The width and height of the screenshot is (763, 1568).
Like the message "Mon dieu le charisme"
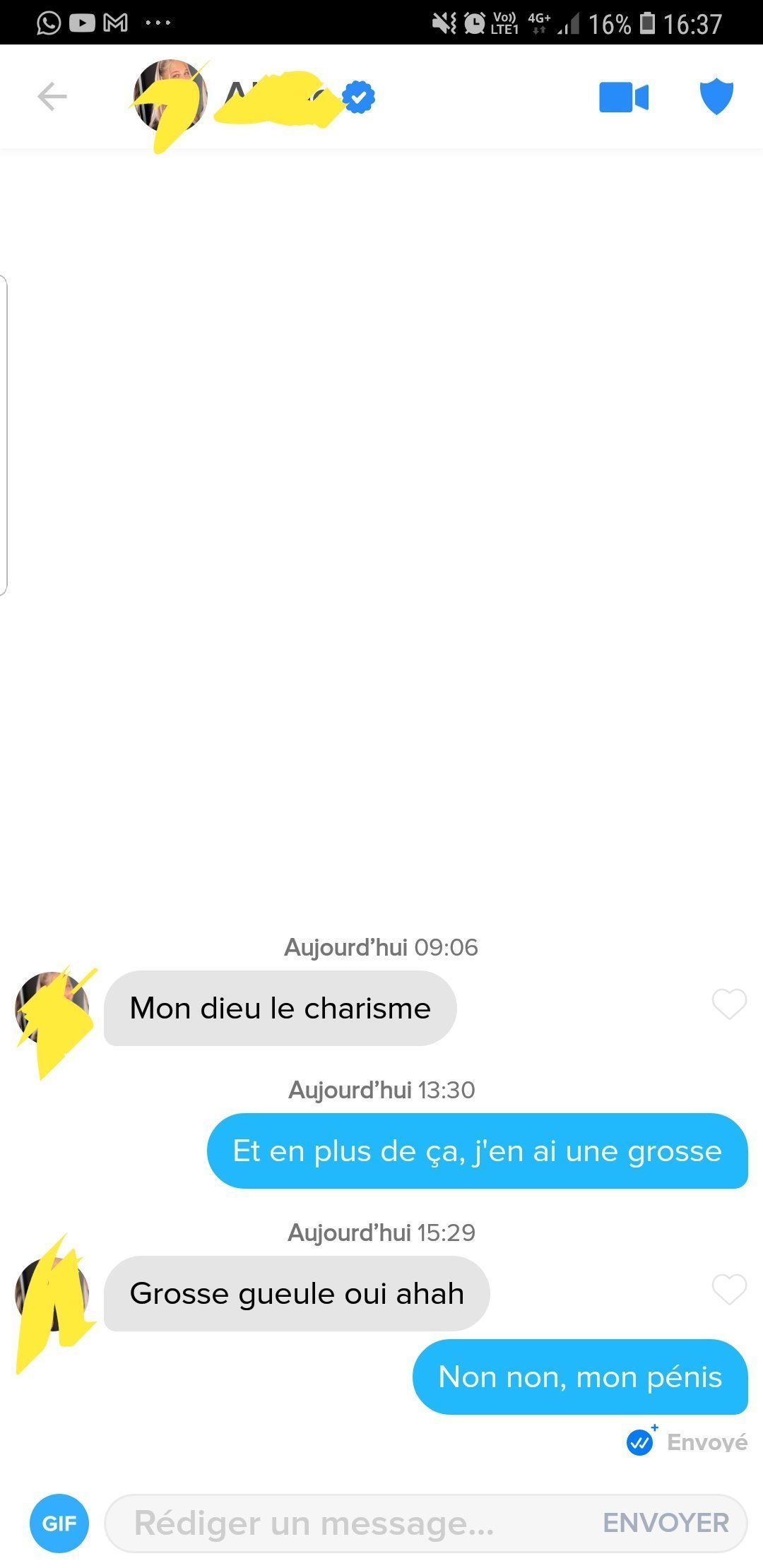click(x=729, y=1004)
